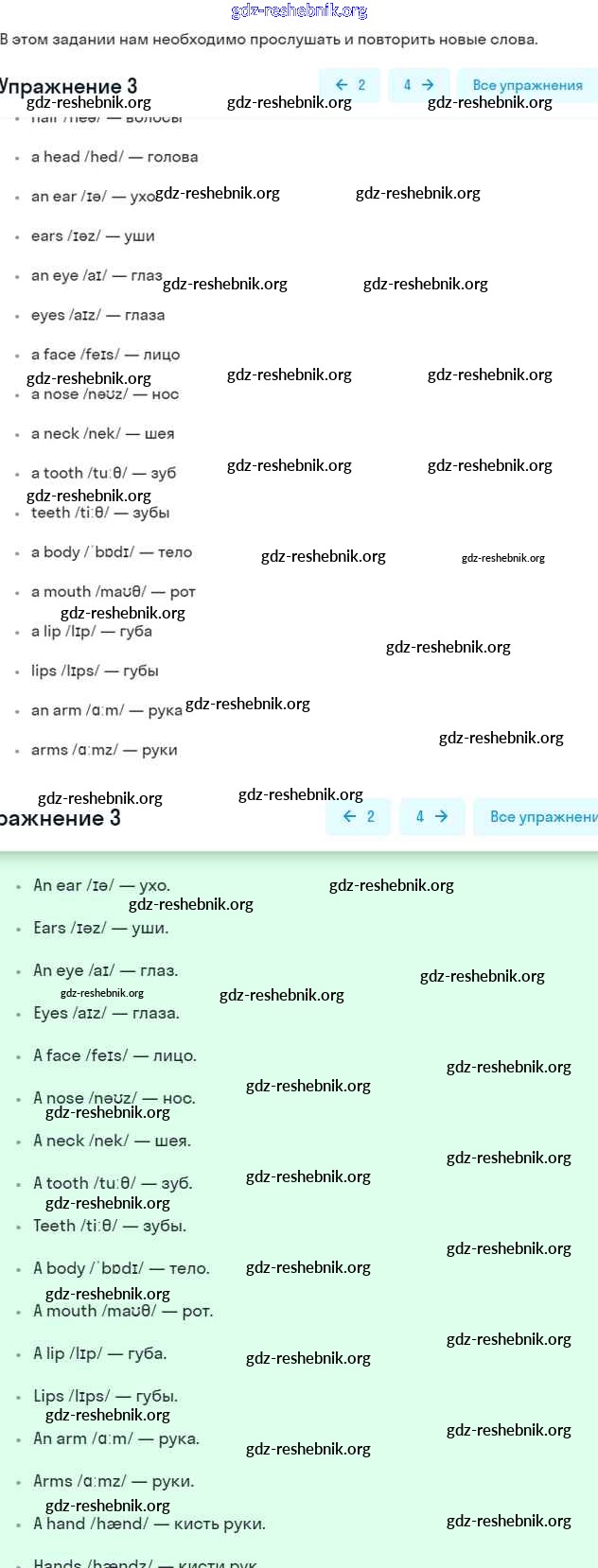Screen dimensions: 598x1568
Task: Go back to exercise 2 above the green answer panel
Action: click(358, 817)
